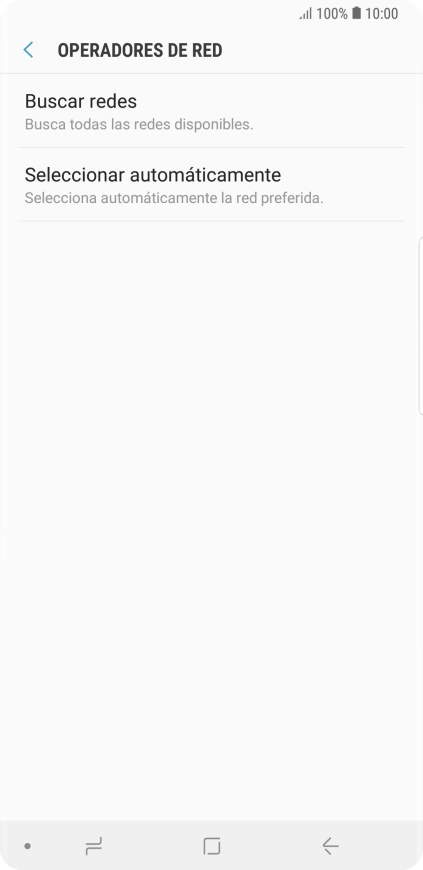This screenshot has height=870, width=423.
Task: Open Buscar redes option
Action: click(212, 111)
